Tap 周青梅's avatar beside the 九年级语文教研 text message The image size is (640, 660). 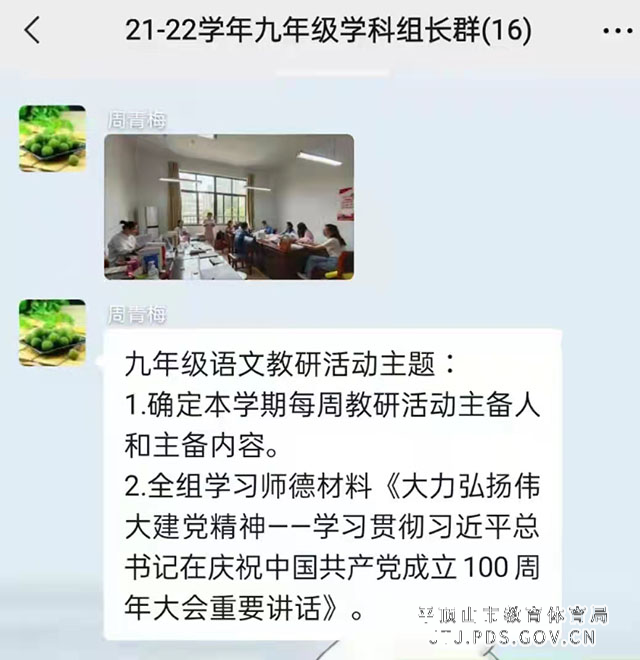(x=52, y=332)
